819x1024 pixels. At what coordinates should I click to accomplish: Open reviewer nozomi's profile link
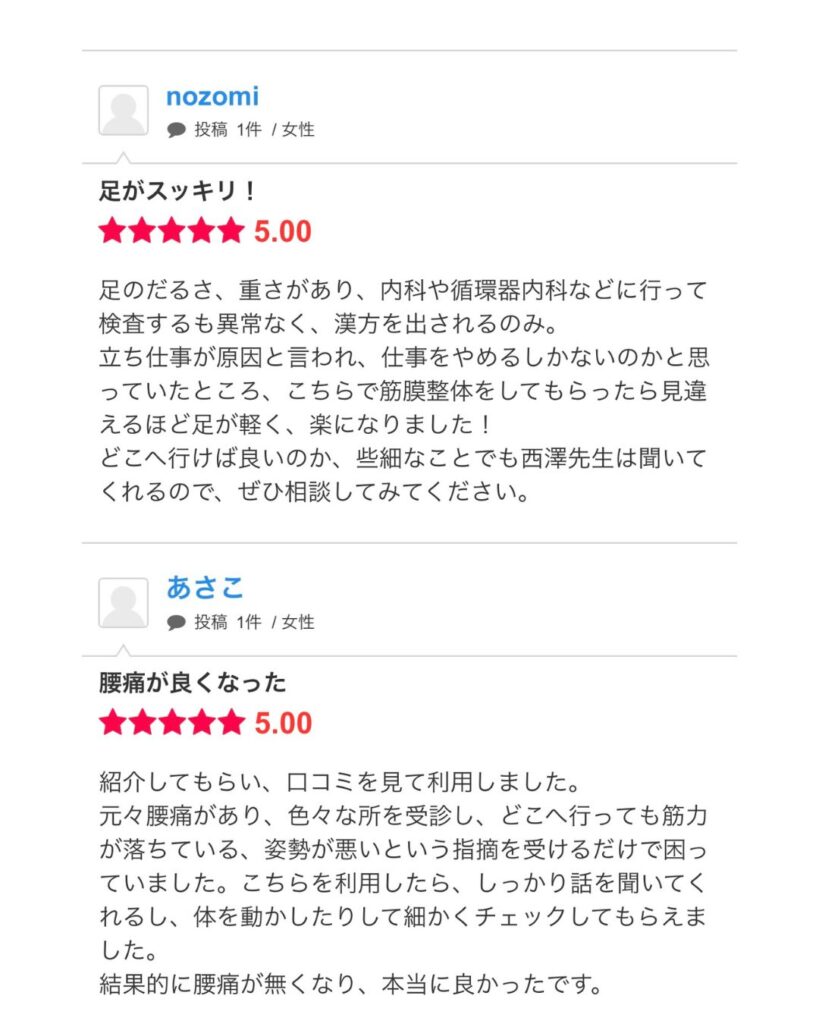coord(212,97)
